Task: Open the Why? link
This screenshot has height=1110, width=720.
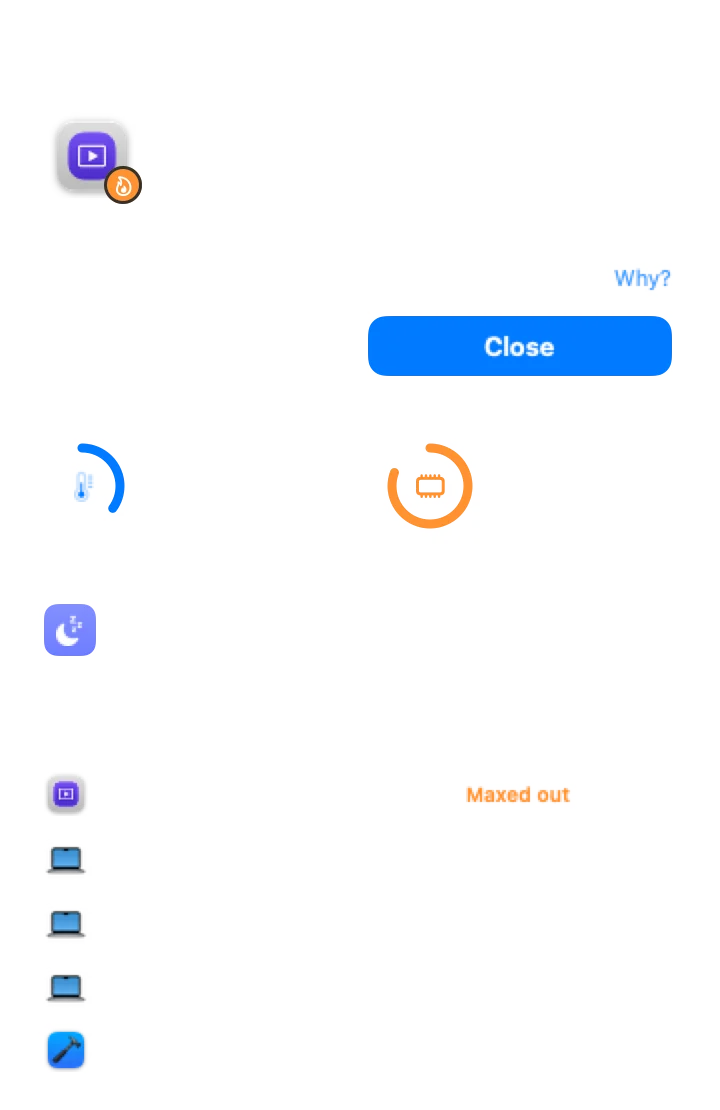Action: coord(641,278)
